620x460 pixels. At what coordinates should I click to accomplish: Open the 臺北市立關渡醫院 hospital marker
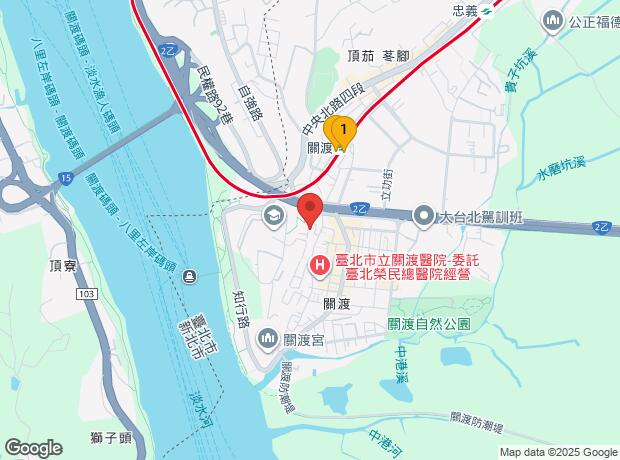(x=319, y=266)
